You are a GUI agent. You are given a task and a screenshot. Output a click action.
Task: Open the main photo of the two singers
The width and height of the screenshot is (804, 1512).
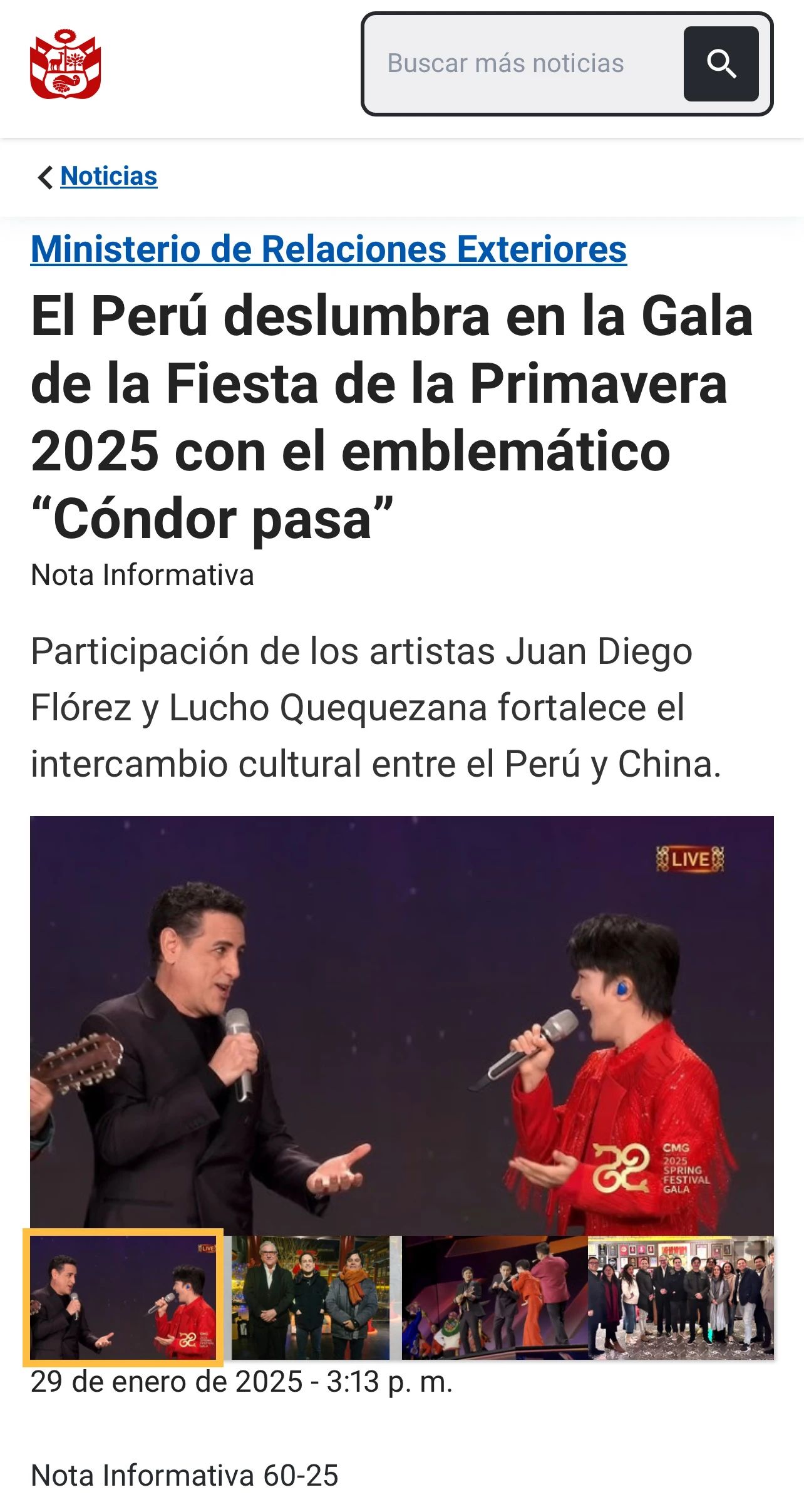(401, 1025)
